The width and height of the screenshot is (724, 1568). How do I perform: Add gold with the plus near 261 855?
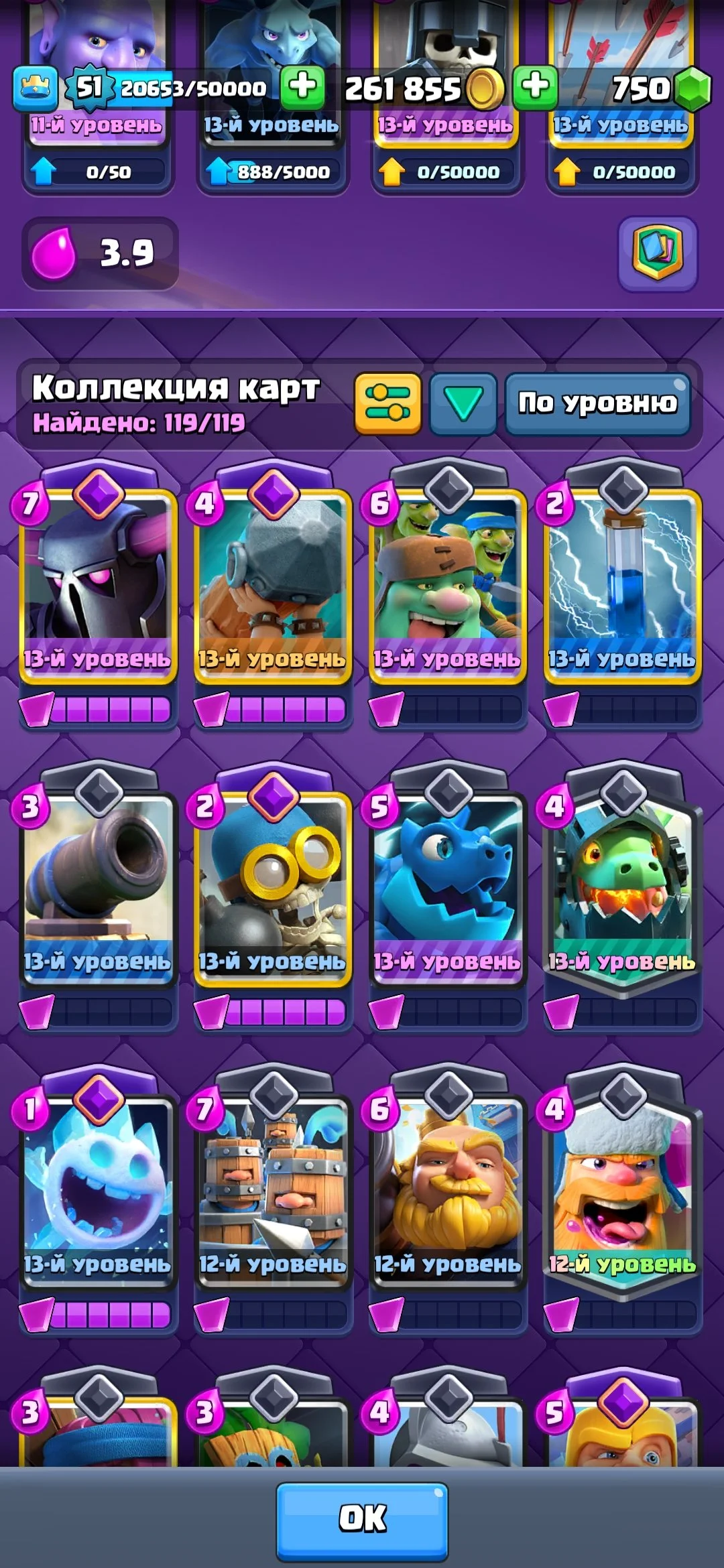(x=535, y=87)
